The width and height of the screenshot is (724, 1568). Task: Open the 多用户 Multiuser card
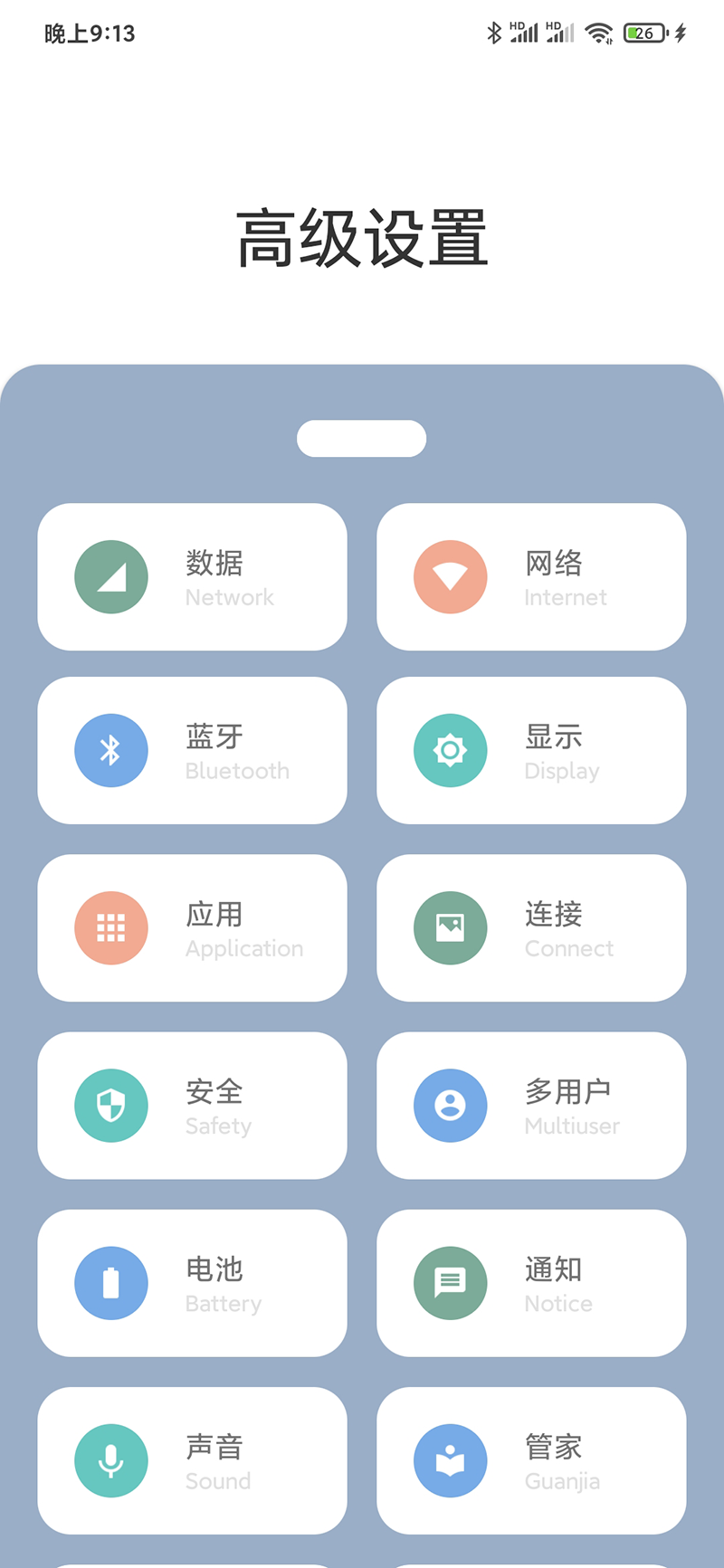531,1106
